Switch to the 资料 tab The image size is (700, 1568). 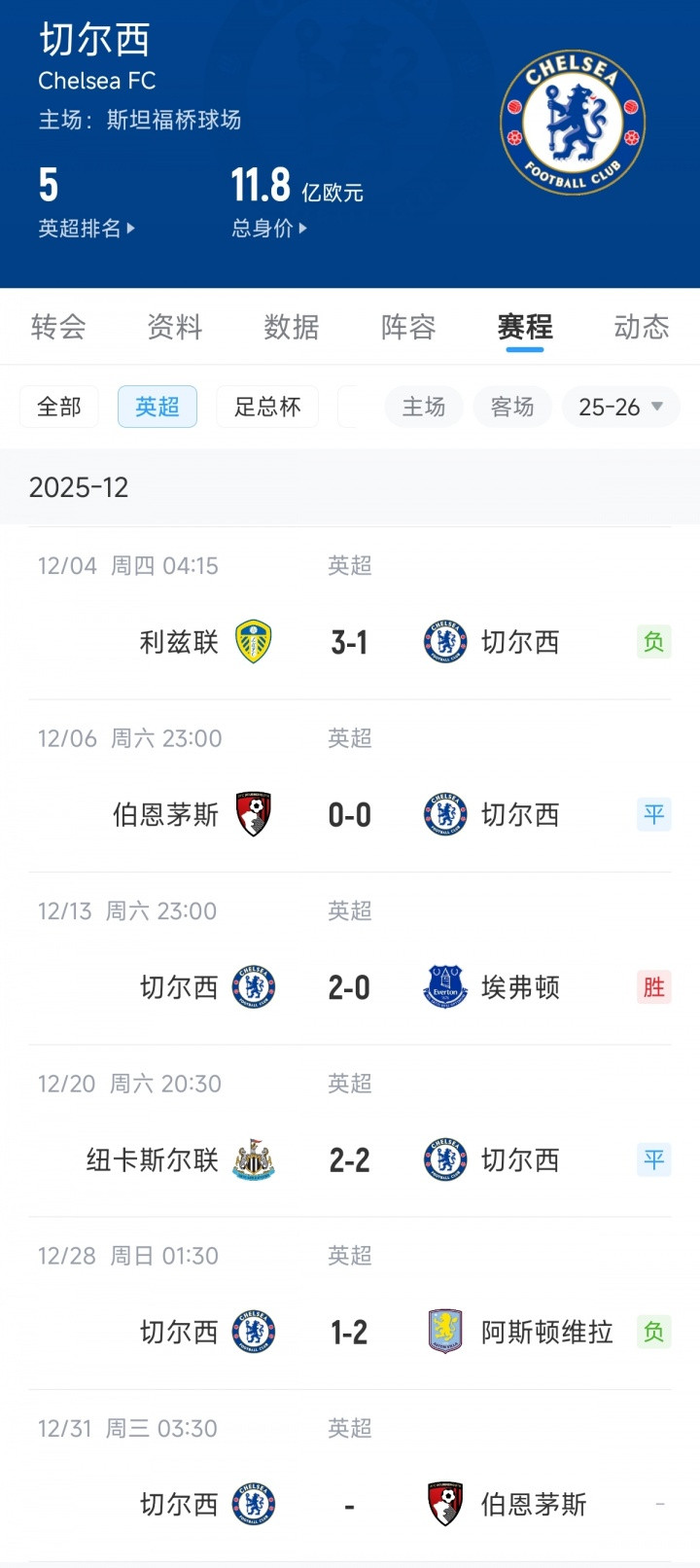[x=175, y=328]
